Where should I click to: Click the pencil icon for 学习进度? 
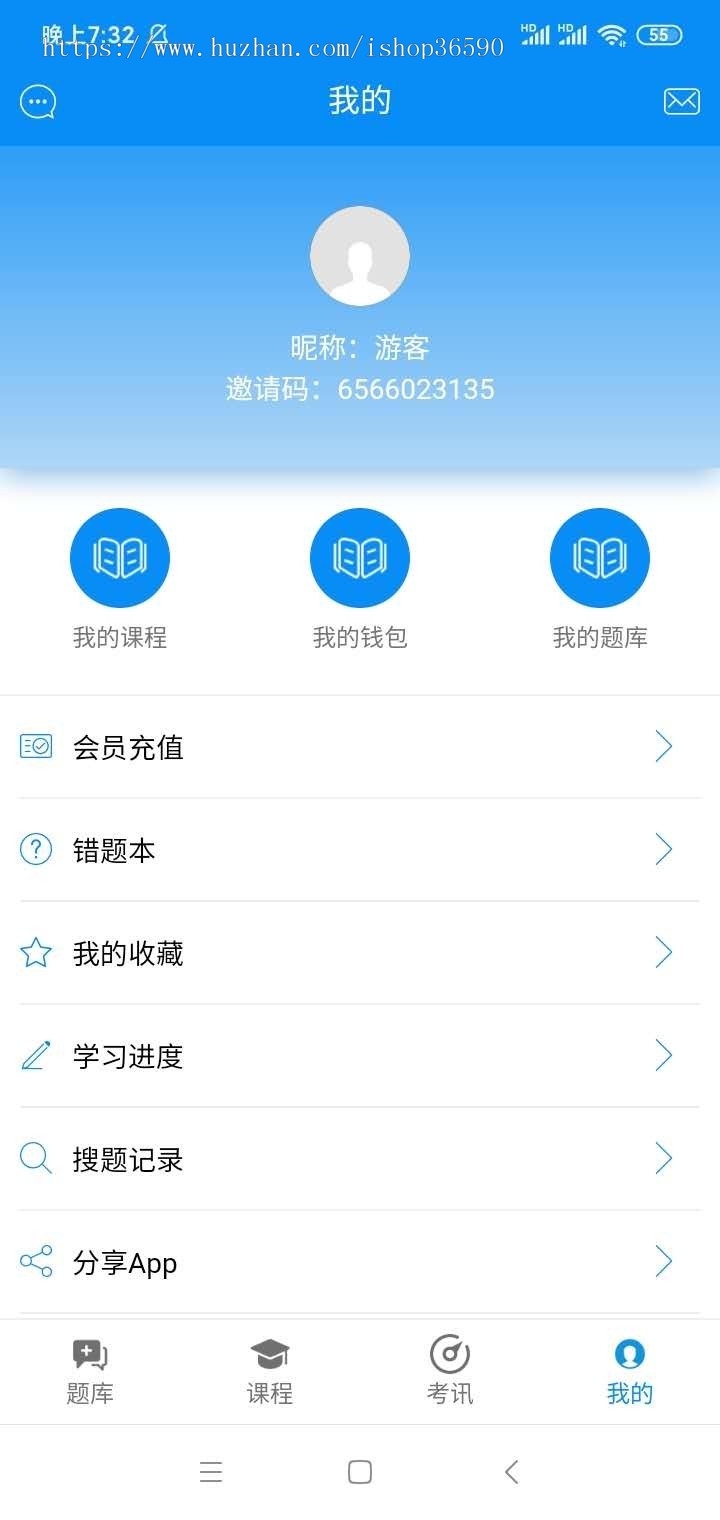35,1055
